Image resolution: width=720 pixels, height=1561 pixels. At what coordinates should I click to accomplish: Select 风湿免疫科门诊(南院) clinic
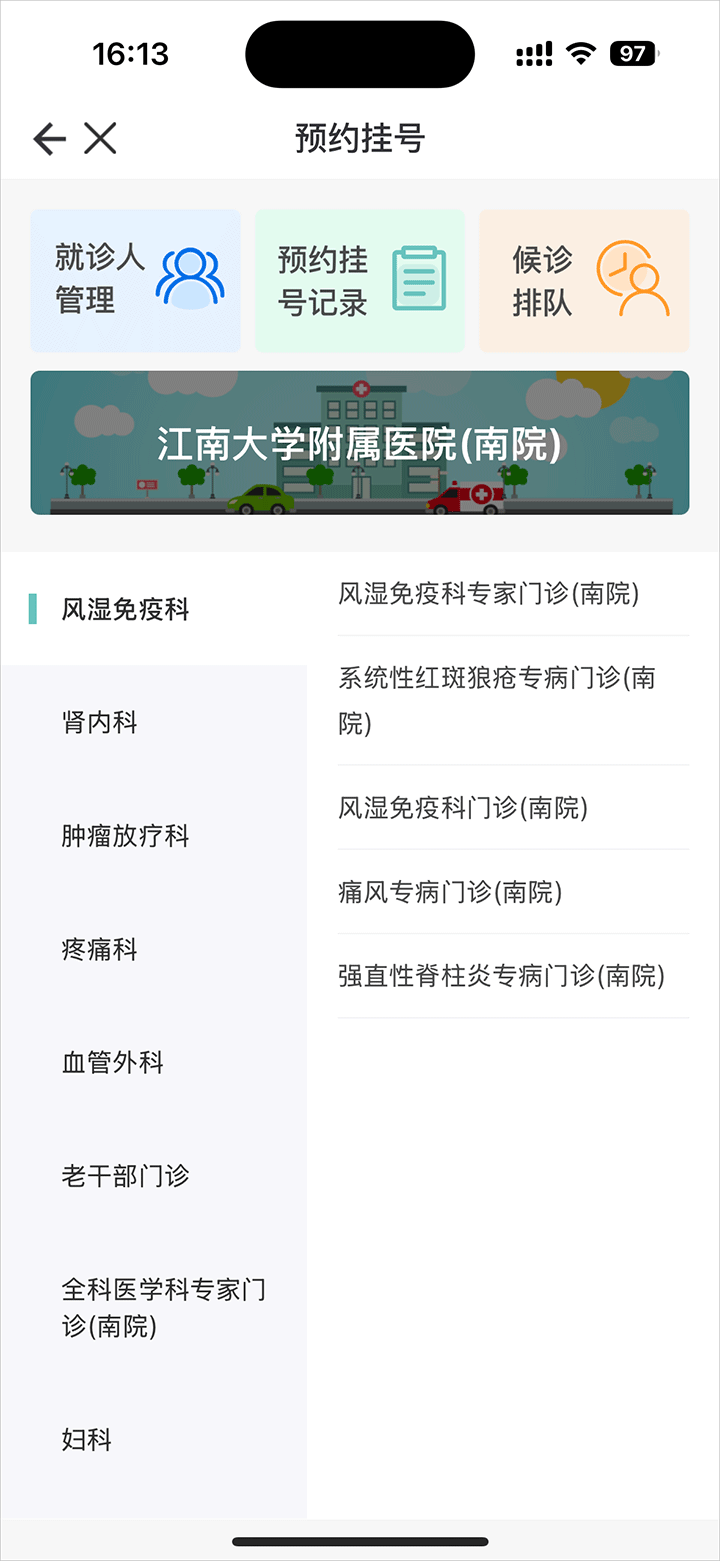click(x=463, y=807)
